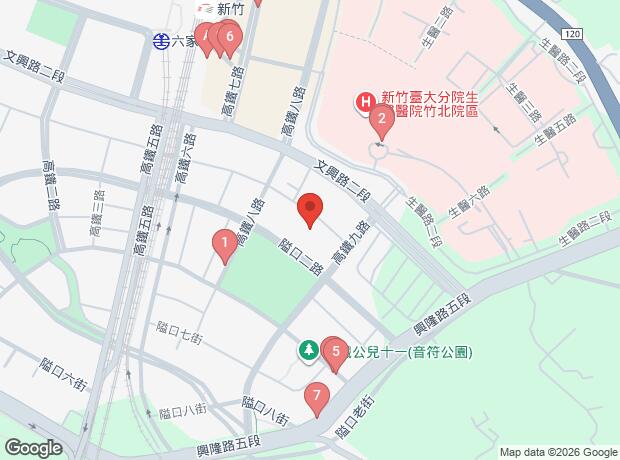Open the park icon for 公兒十一(音符公園)

(311, 351)
